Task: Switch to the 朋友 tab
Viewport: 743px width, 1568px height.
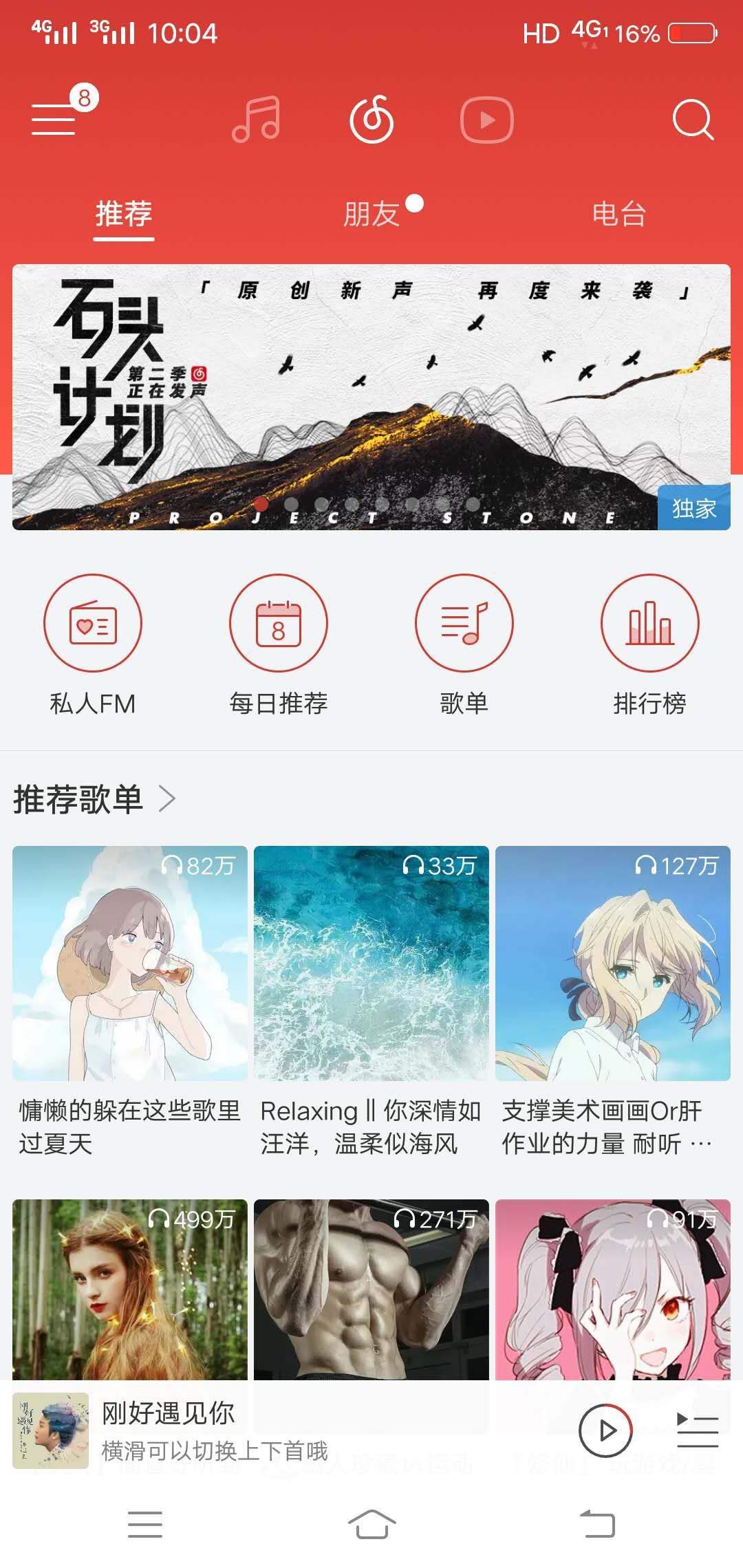Action: (x=371, y=213)
